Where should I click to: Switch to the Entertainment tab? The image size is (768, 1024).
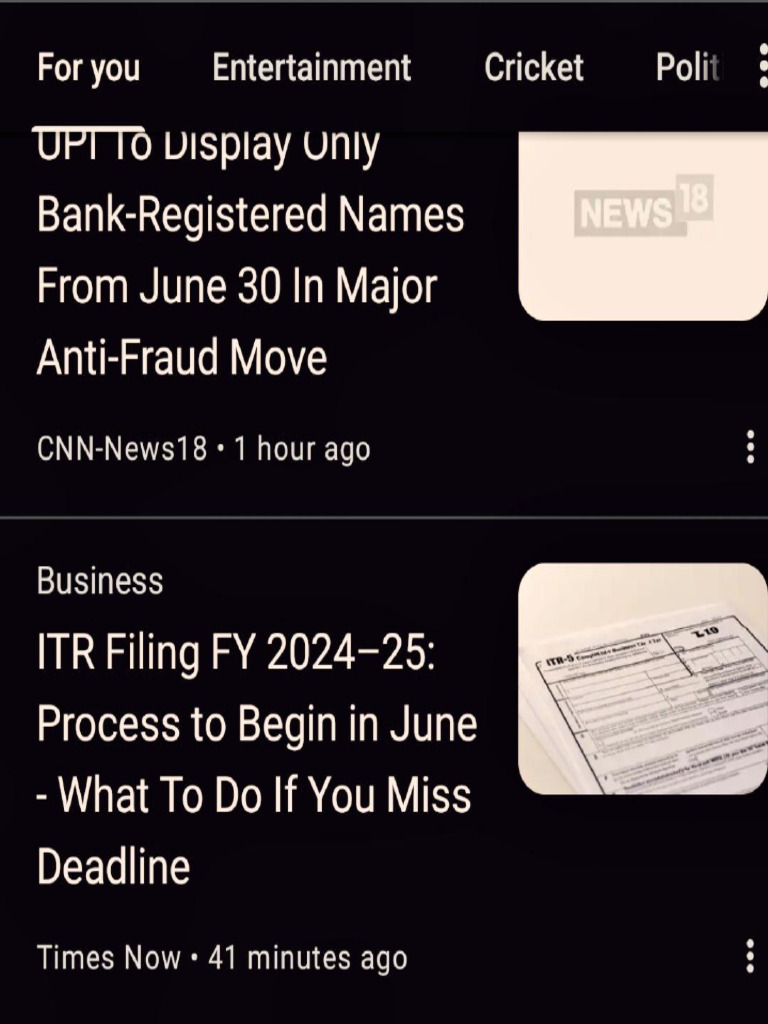coord(311,68)
